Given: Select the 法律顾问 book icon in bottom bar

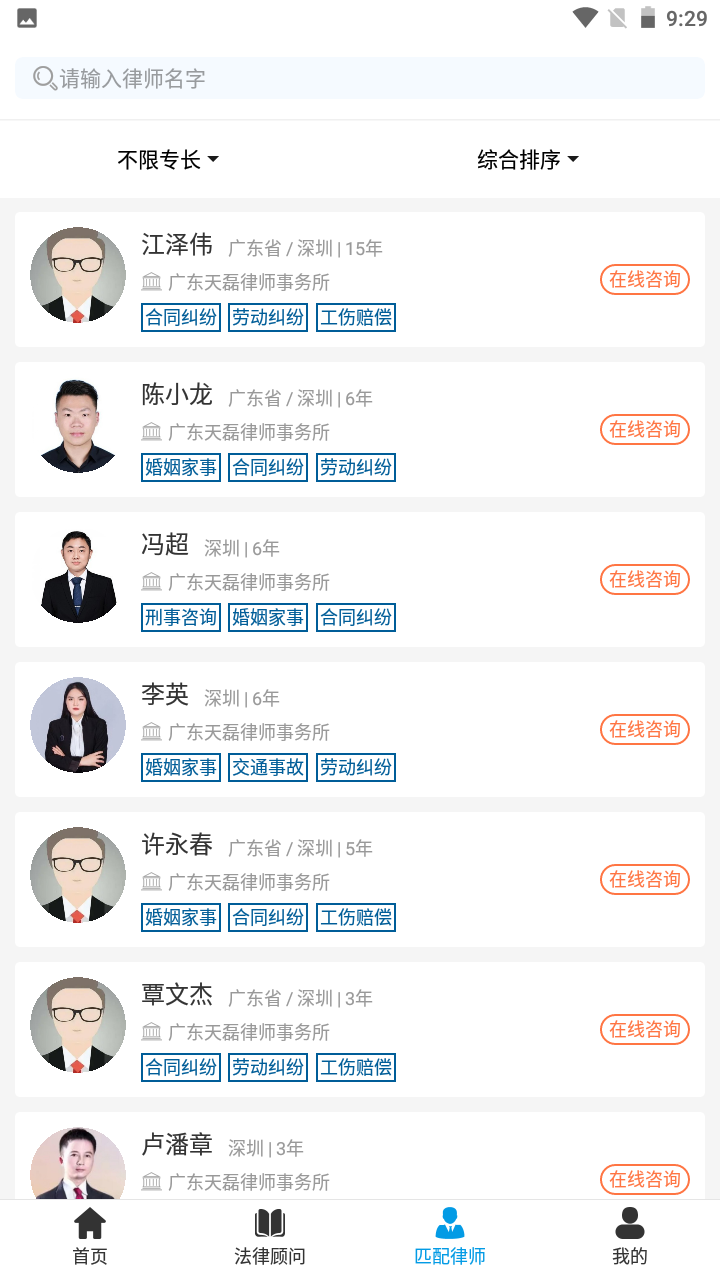Looking at the screenshot, I should [x=269, y=1222].
